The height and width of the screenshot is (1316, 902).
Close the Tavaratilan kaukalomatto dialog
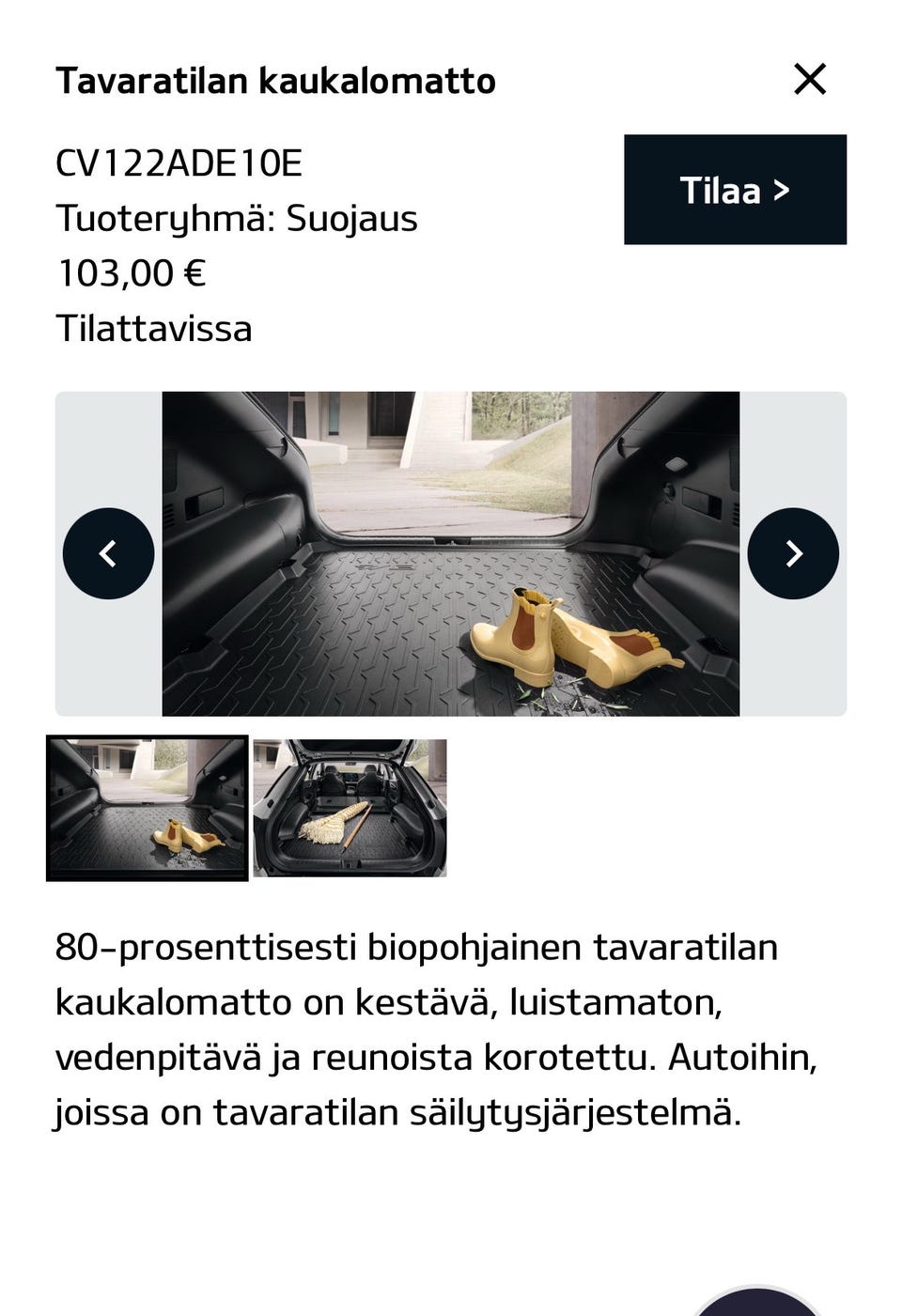coord(810,79)
